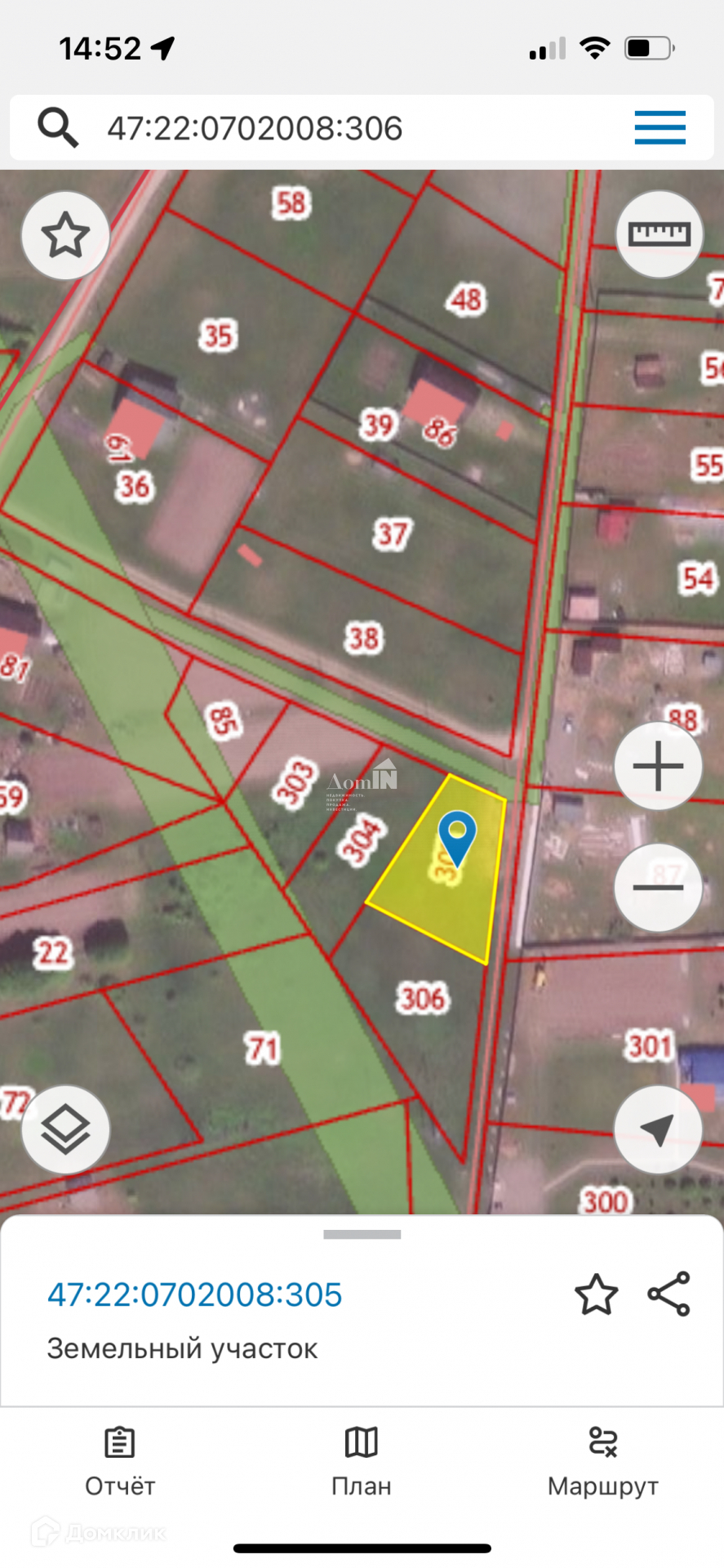
Task: Build a route via Маршрут
Action: (603, 1463)
